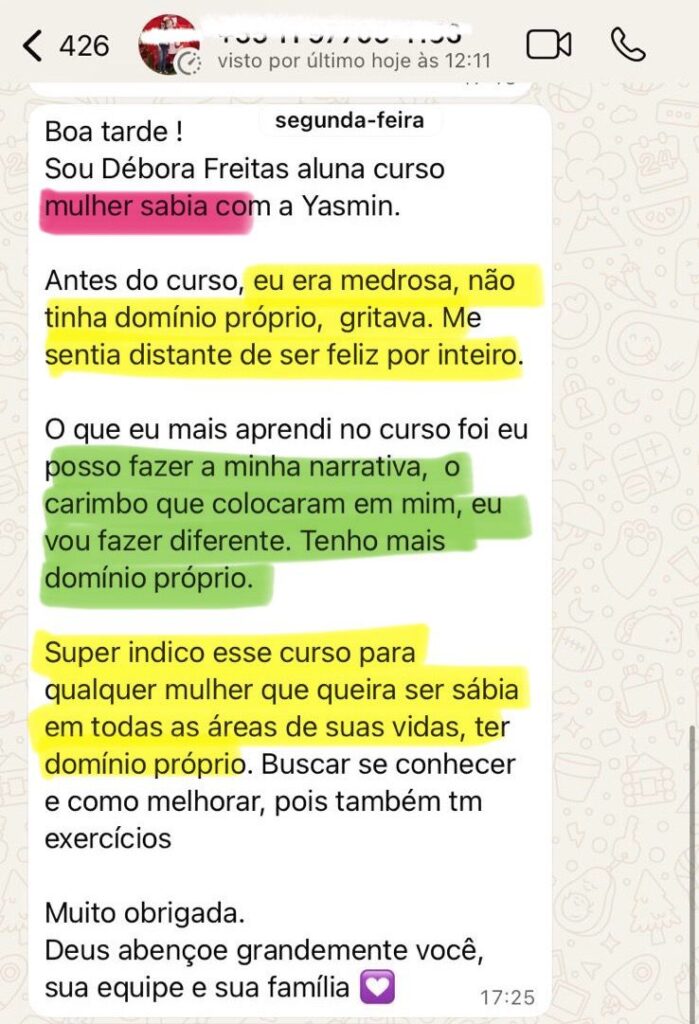Open the contact's profile info header
The image size is (699, 1024).
tap(330, 45)
